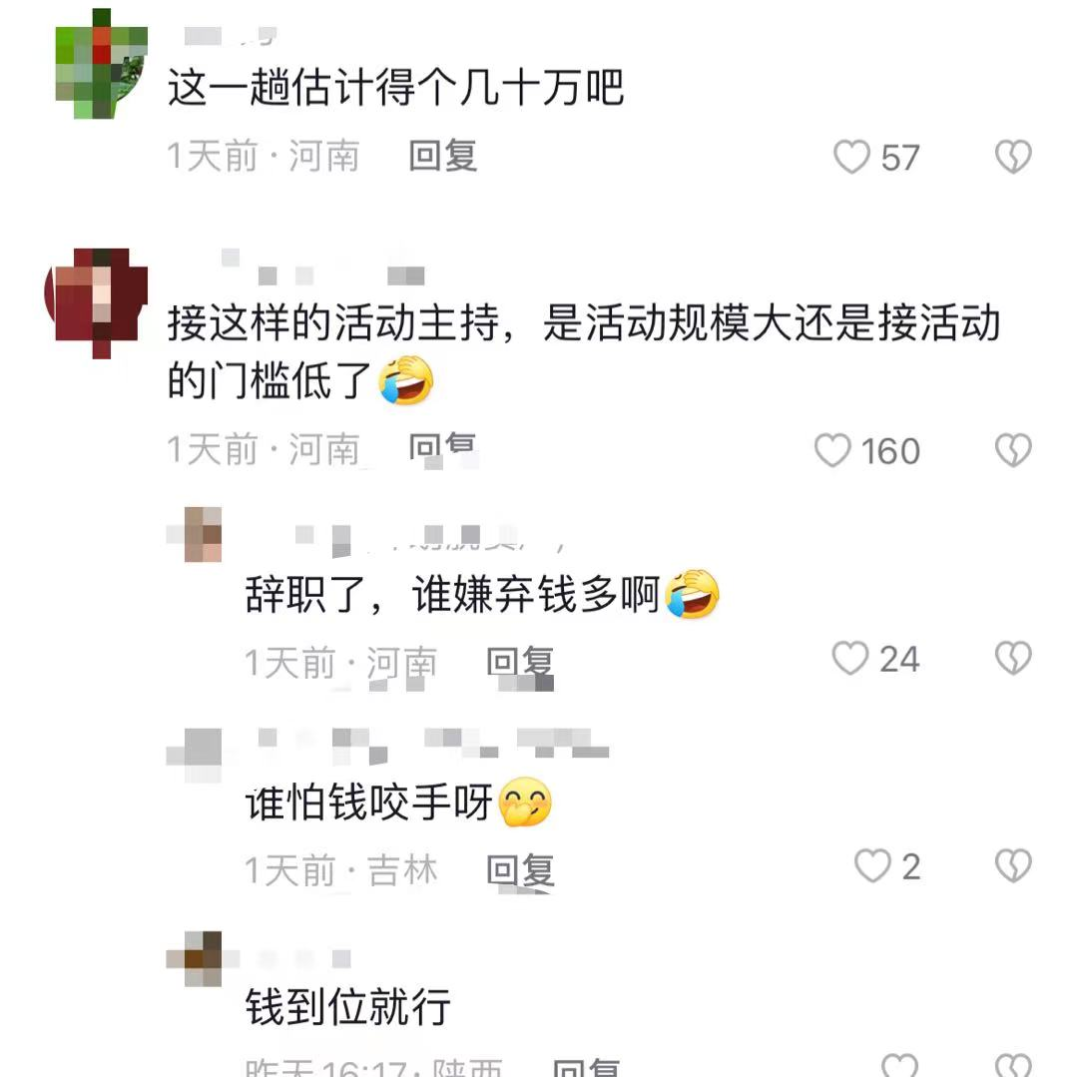Dislike the reply "谁怕钱咬手呀"

coord(1013,866)
